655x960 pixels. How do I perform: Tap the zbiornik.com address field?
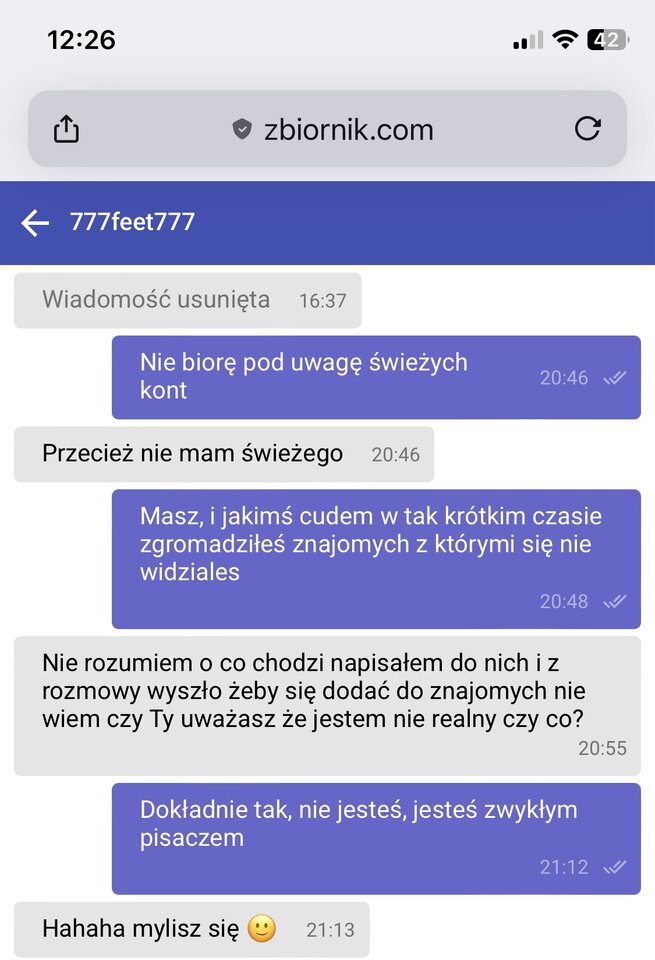click(x=334, y=129)
